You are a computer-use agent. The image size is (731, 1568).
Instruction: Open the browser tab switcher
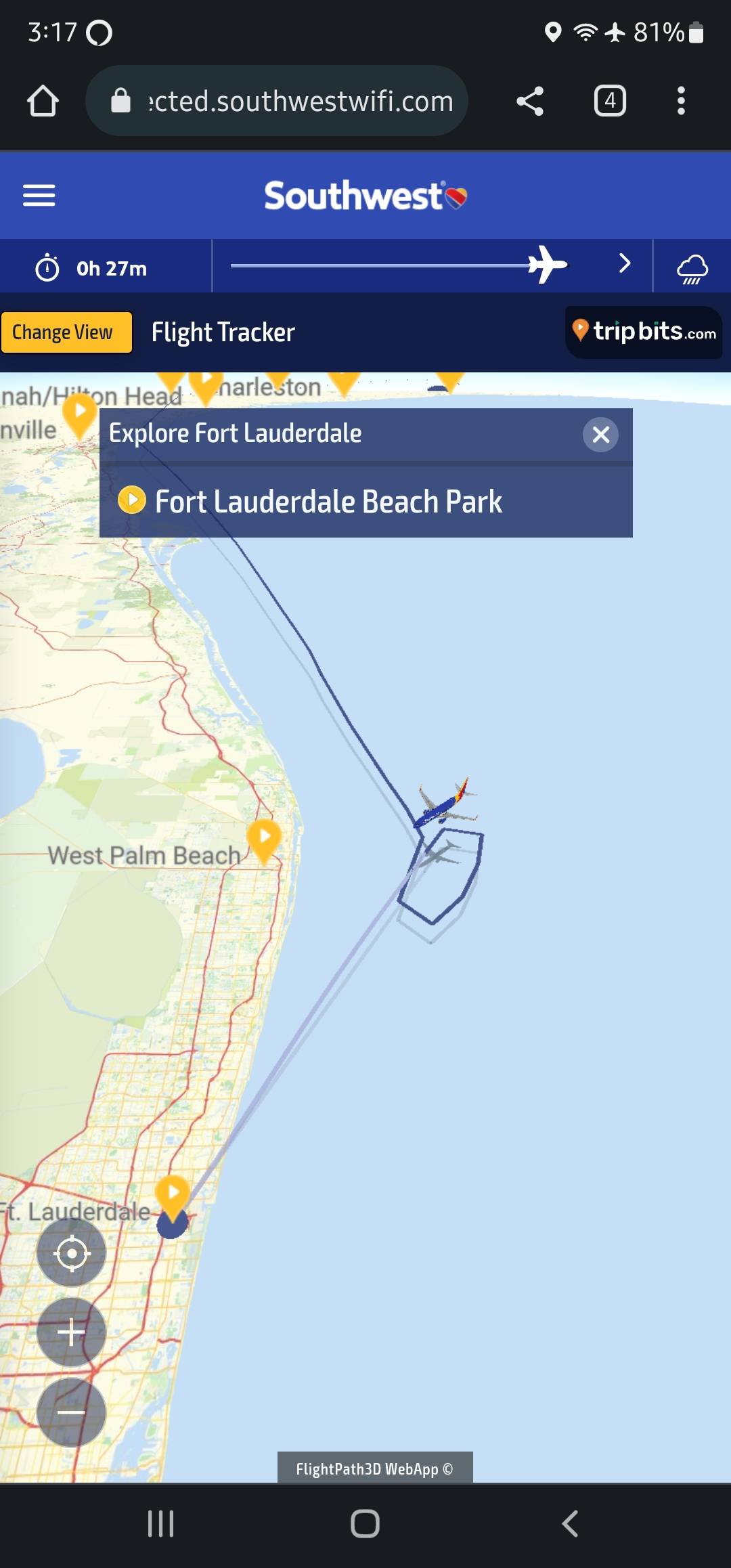pos(610,101)
